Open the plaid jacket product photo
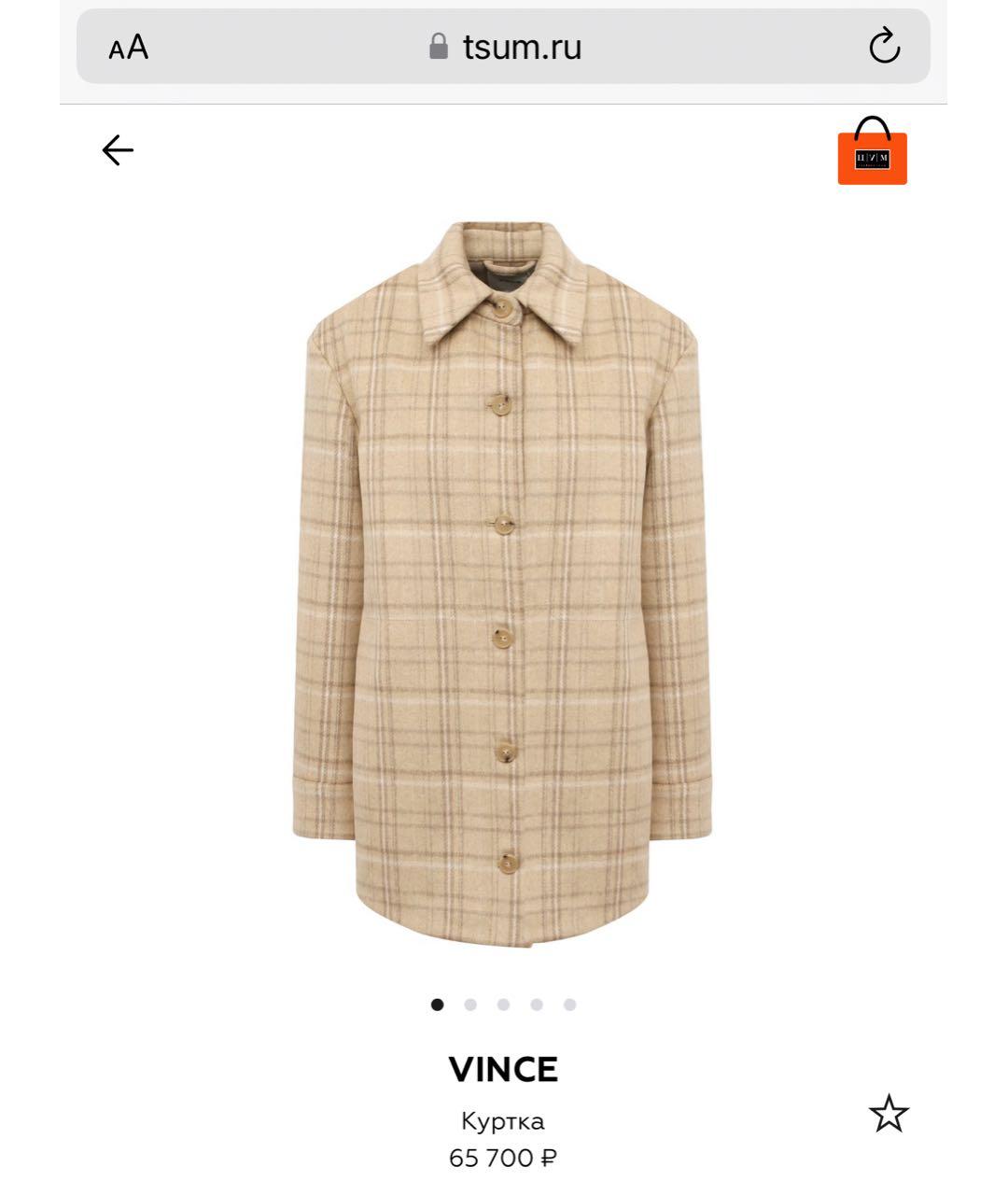Image resolution: width=1008 pixels, height=1195 pixels. click(502, 583)
